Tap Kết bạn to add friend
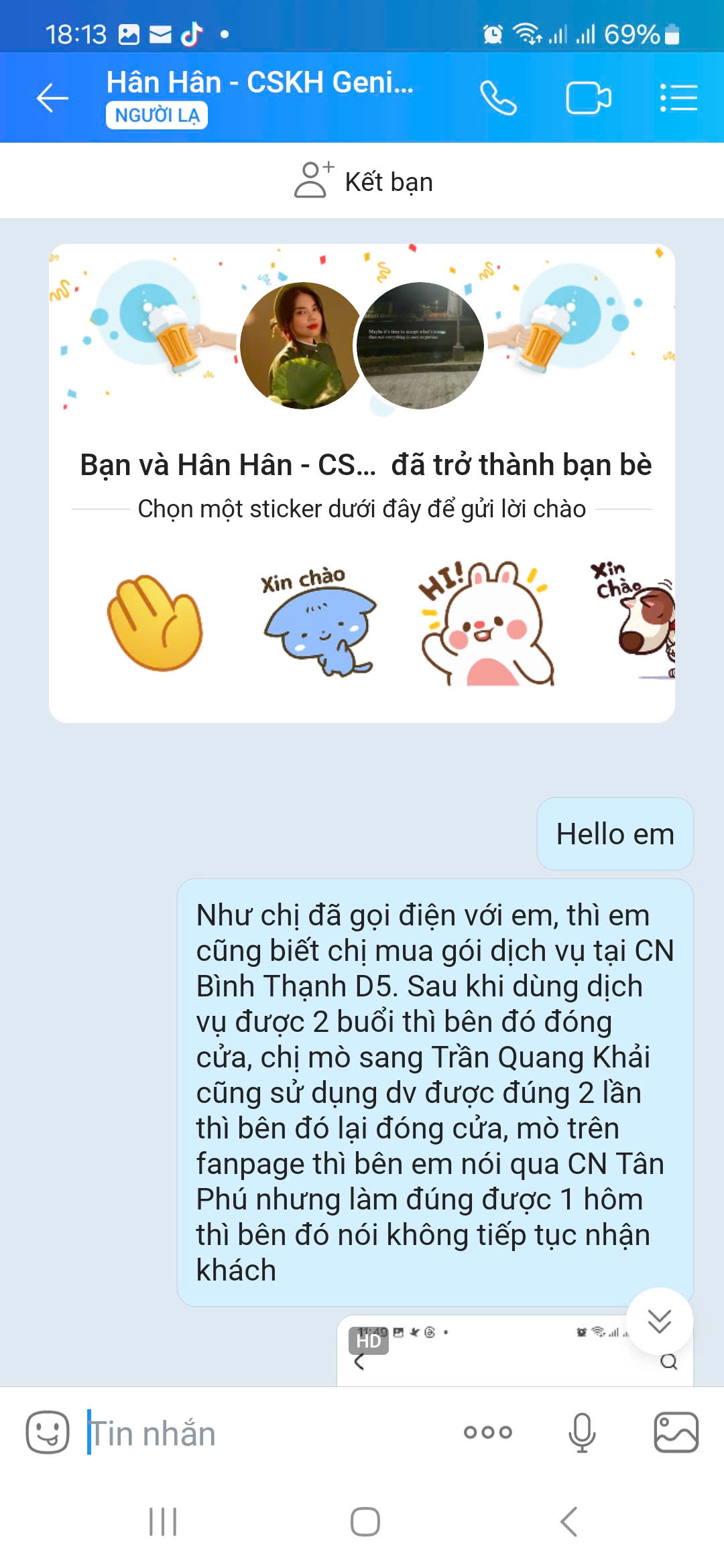 [363, 181]
